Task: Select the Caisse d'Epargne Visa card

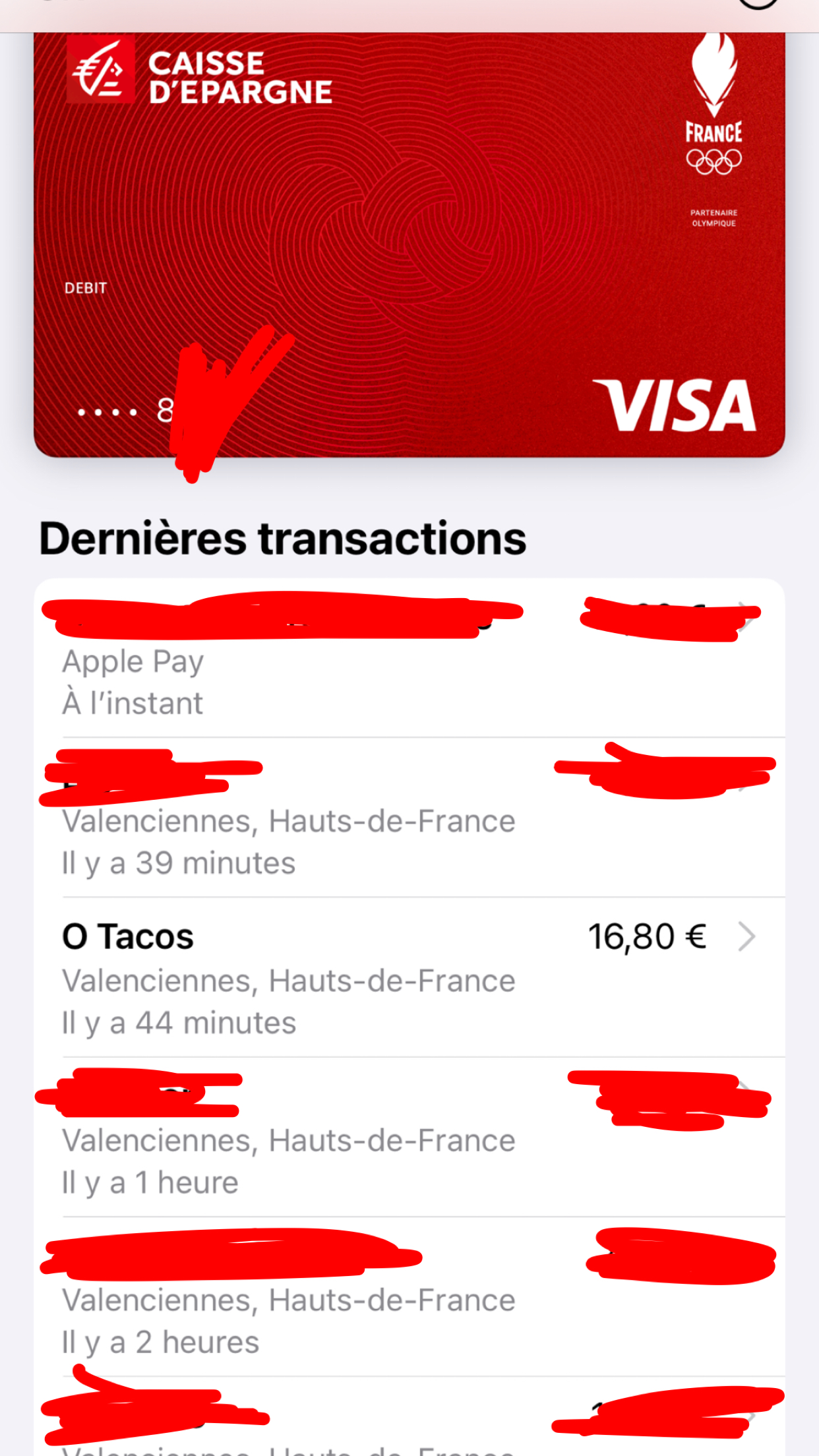Action: (409, 244)
